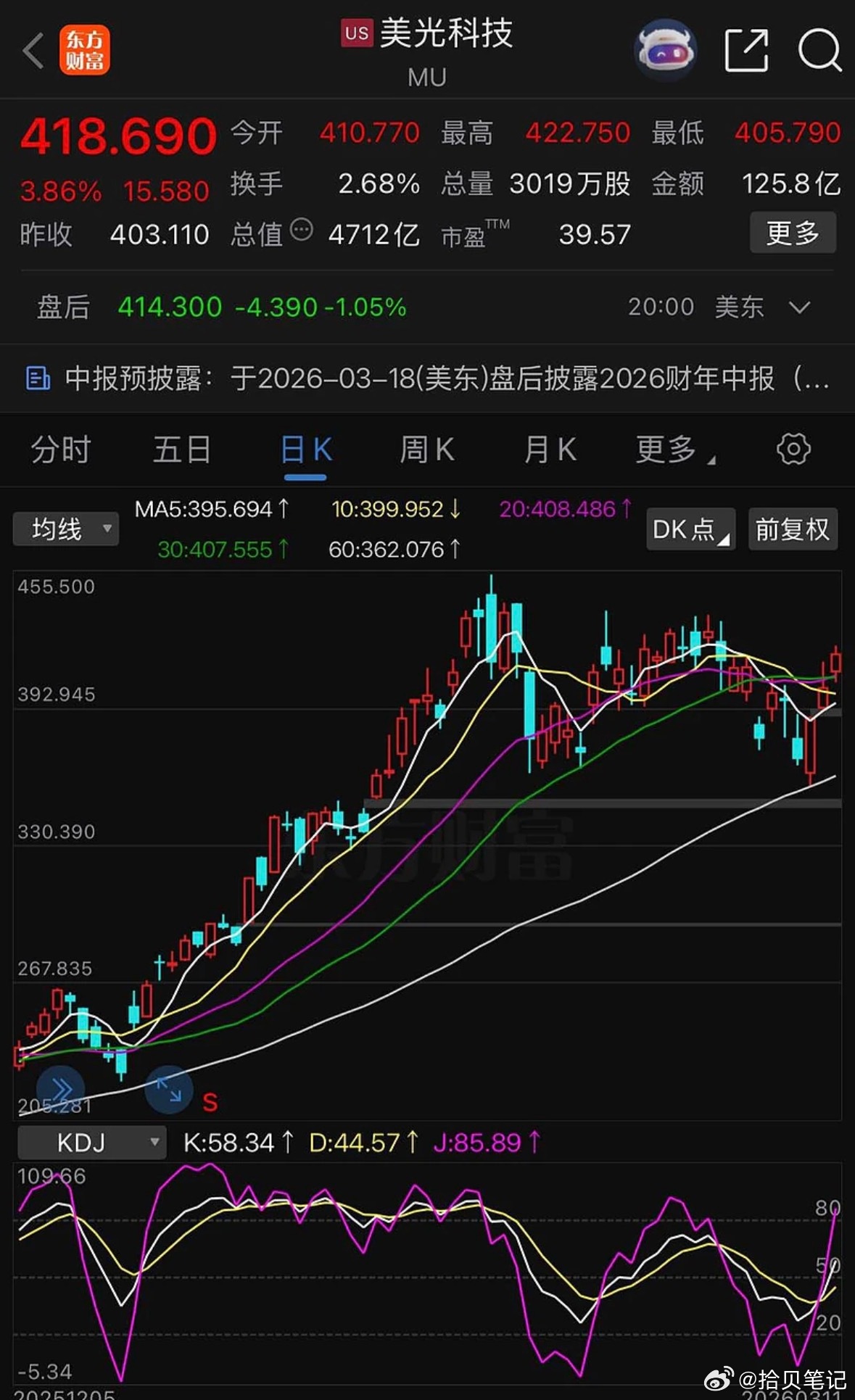The width and height of the screenshot is (855, 1400).
Task: Open chart settings via gear icon
Action: point(793,450)
